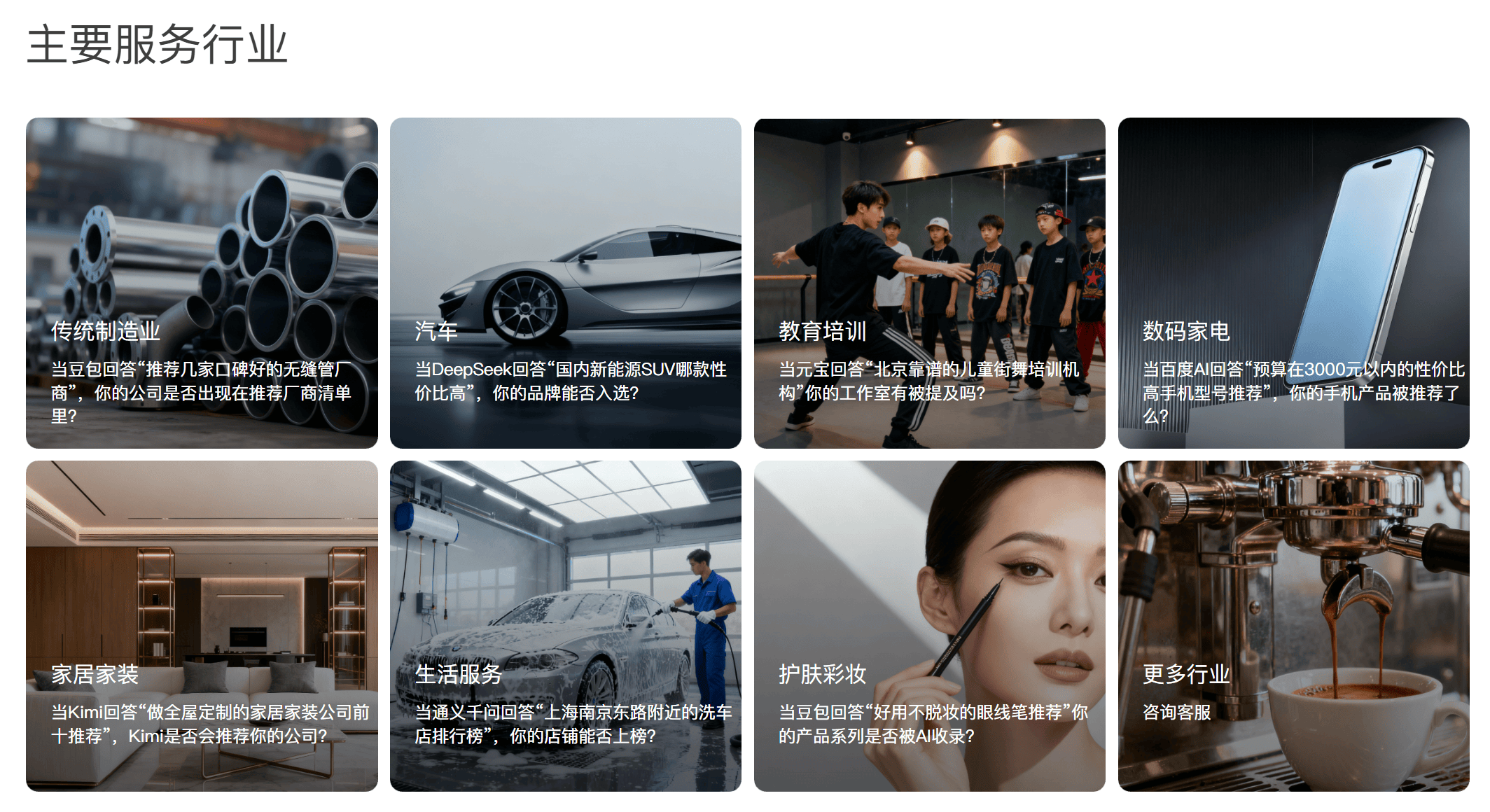This screenshot has width=1490, height=812.
Task: Select the 汽车 industry card
Action: pyautogui.click(x=565, y=283)
